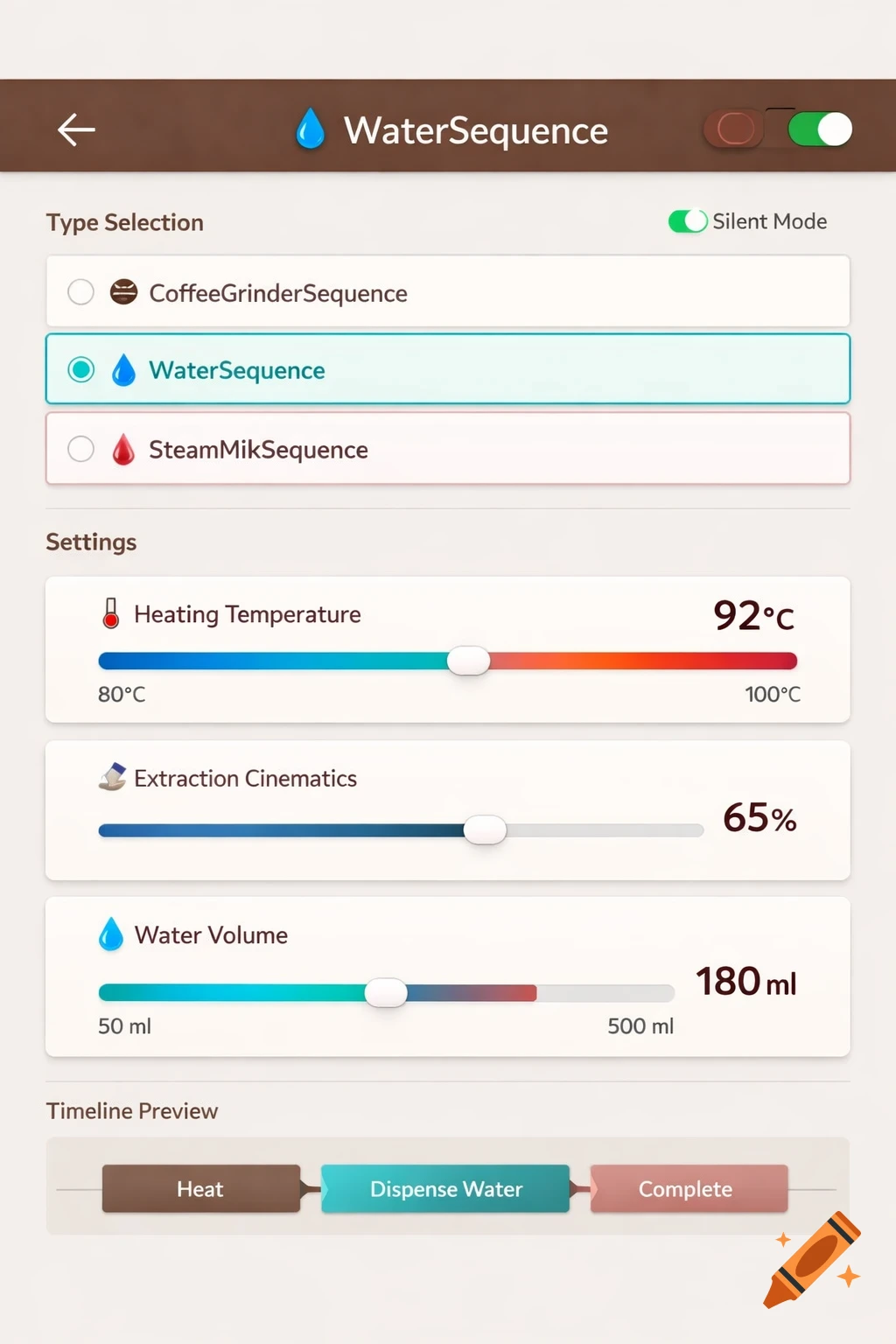Click the droplet icon next to Water Volume

click(110, 934)
